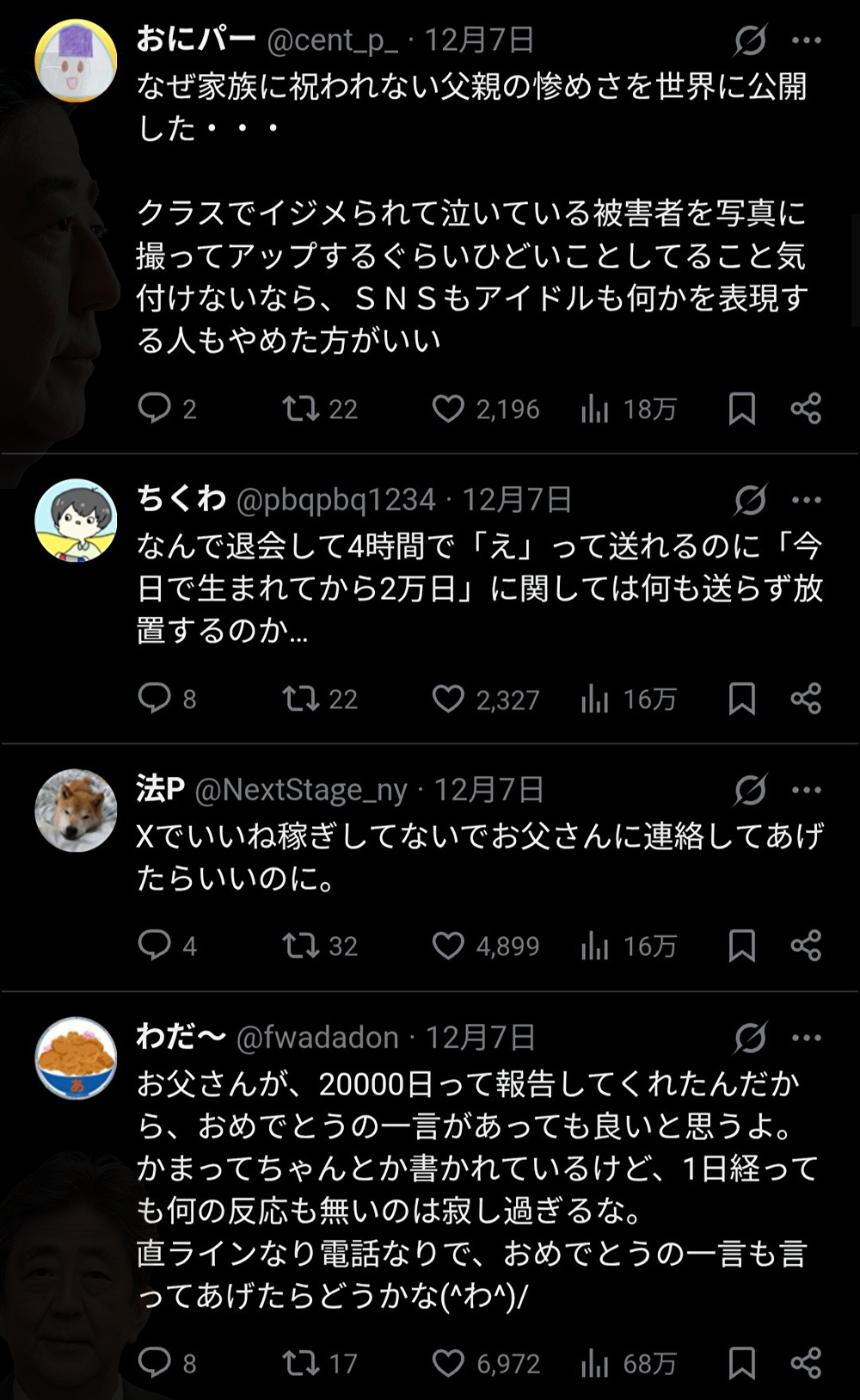Viewport: 860px width, 1400px height.
Task: Repost 法P's reply
Action: click(301, 946)
